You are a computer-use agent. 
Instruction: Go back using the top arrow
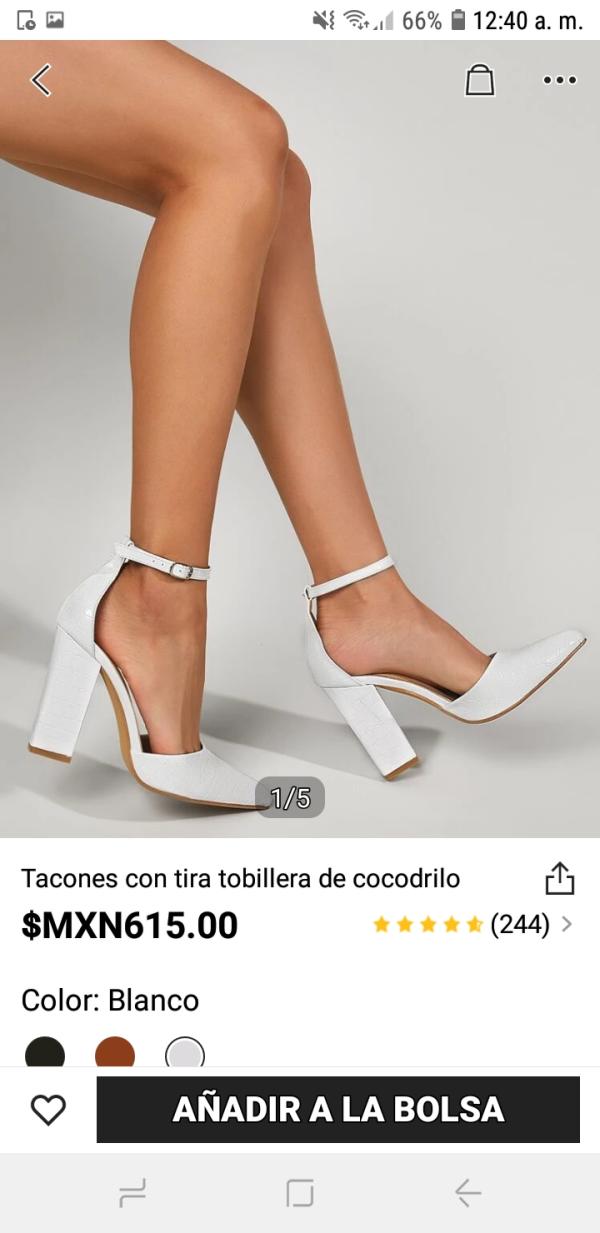tap(41, 80)
